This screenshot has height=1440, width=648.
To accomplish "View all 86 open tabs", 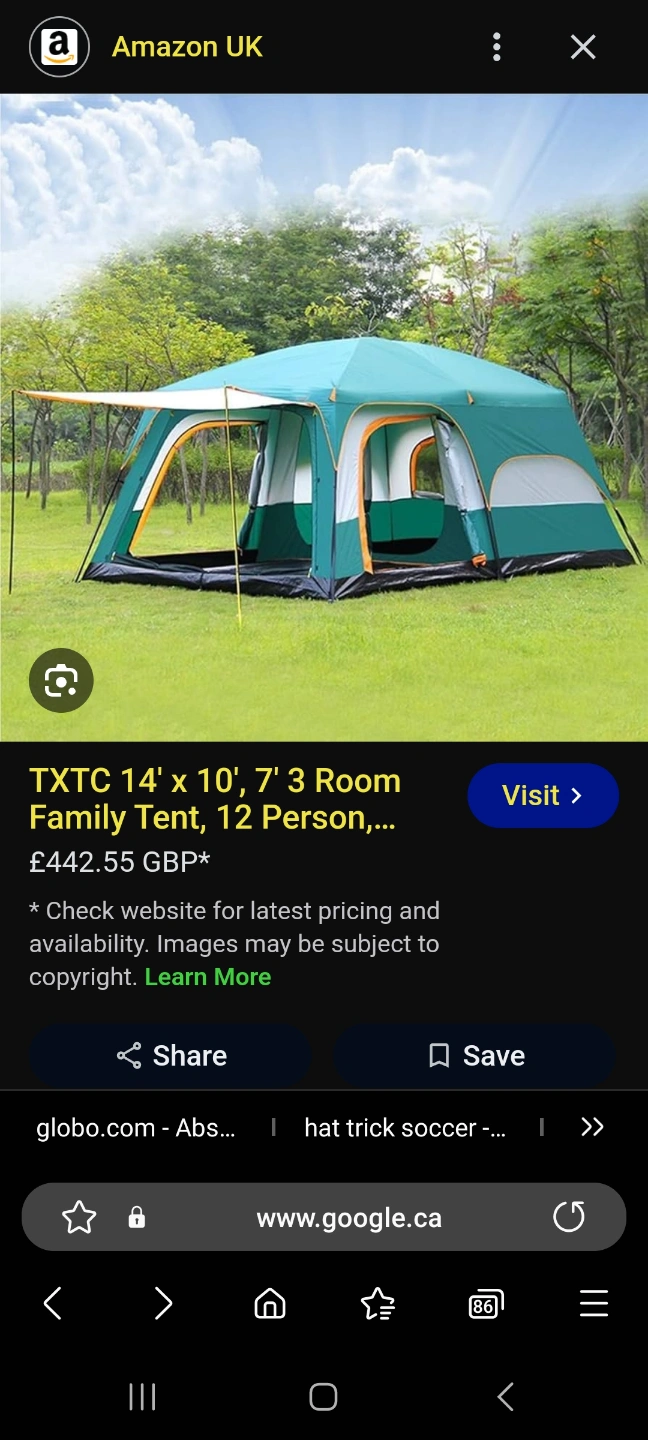I will click(485, 1304).
